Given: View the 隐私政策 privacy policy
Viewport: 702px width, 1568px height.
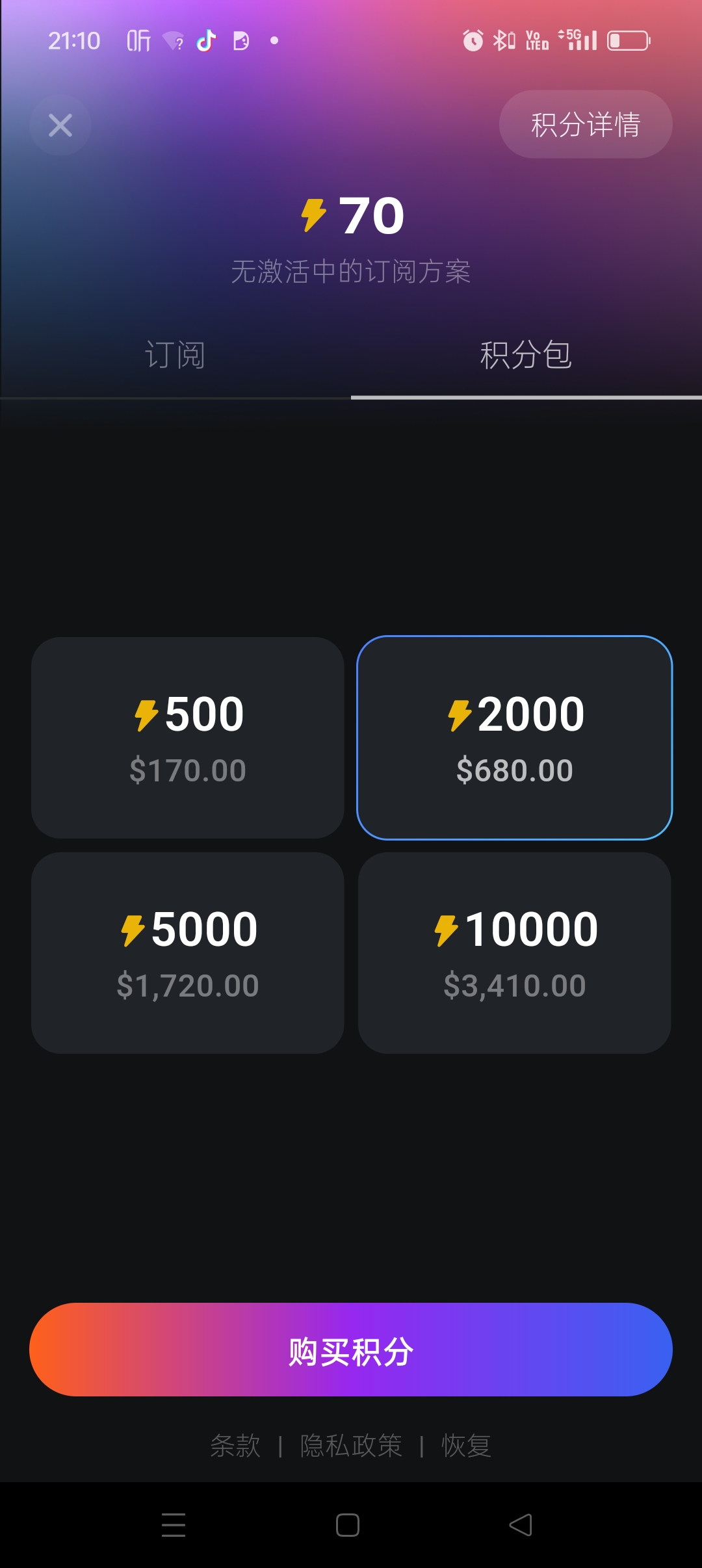Looking at the screenshot, I should tap(351, 1446).
